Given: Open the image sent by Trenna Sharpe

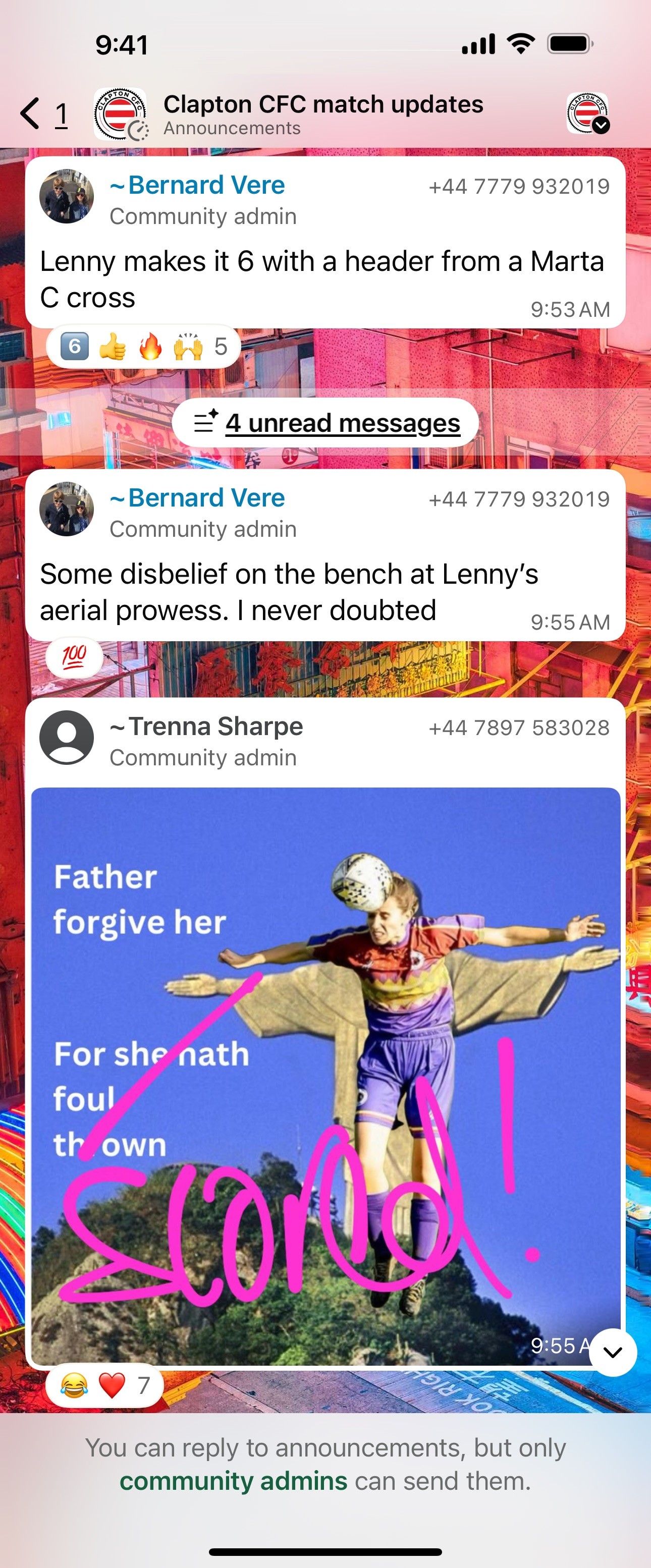Looking at the screenshot, I should [325, 1075].
